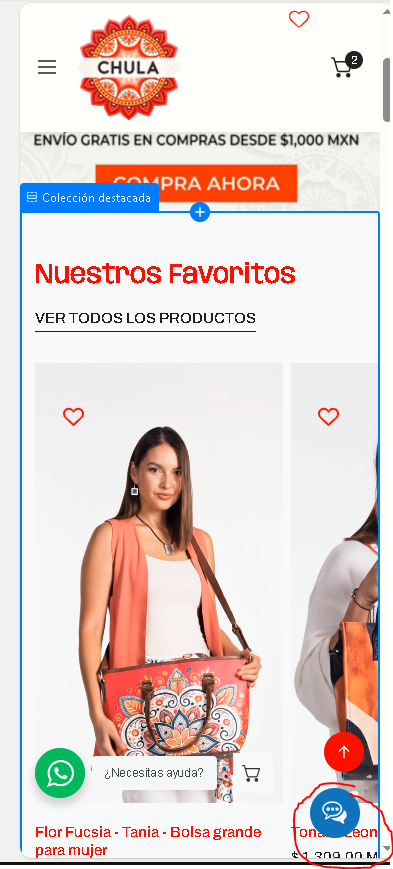
Task: Add Flor Fucsia Tania bag to wishlist
Action: (x=73, y=416)
